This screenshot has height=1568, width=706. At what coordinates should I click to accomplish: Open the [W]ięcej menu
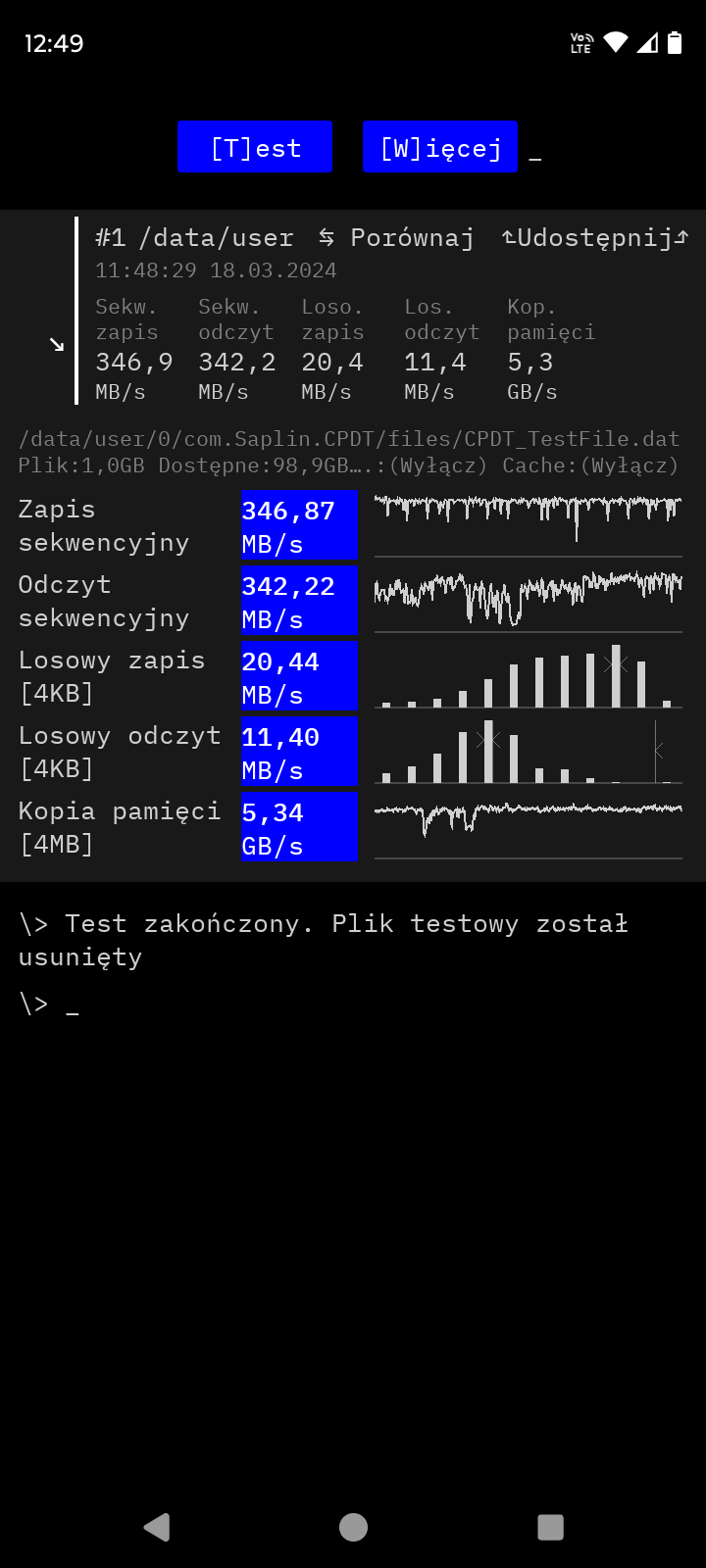point(440,147)
